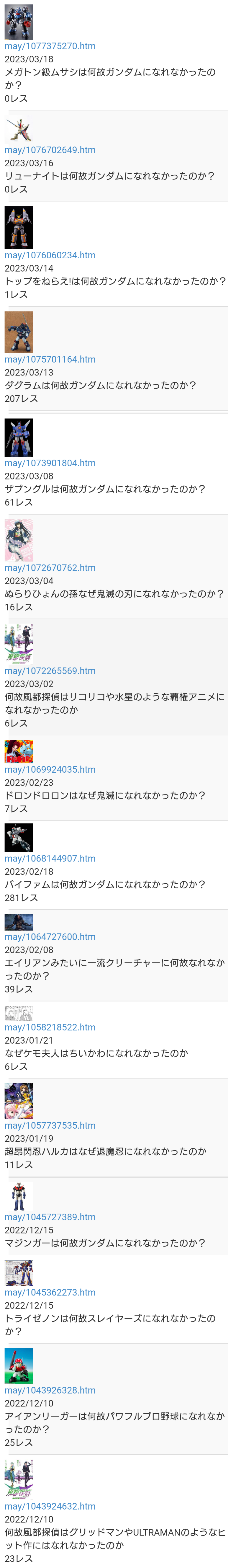Follow may/1057737535.htm link
This screenshot has width=236, height=1568.
pyautogui.click(x=50, y=1125)
